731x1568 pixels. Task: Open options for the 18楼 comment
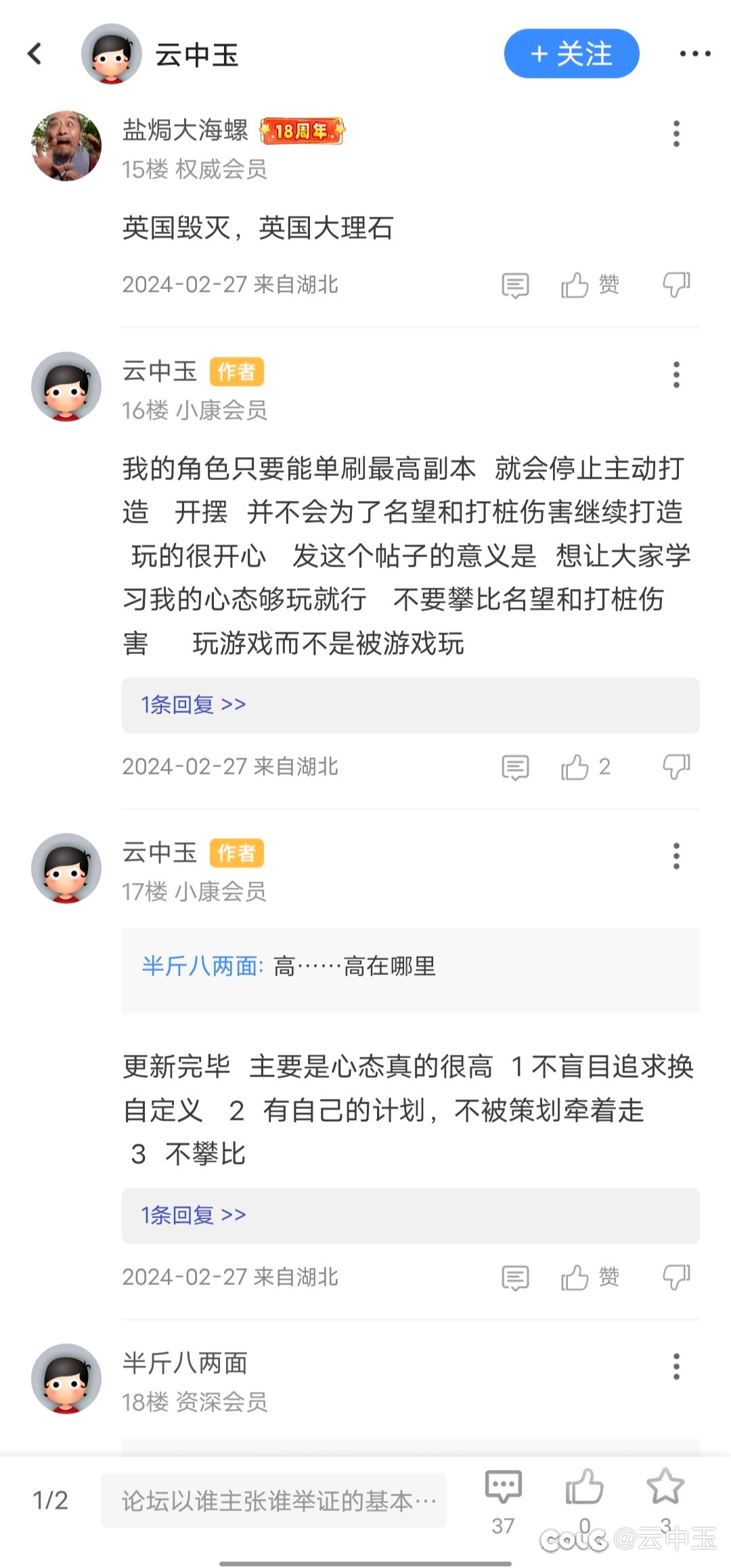click(x=676, y=1367)
